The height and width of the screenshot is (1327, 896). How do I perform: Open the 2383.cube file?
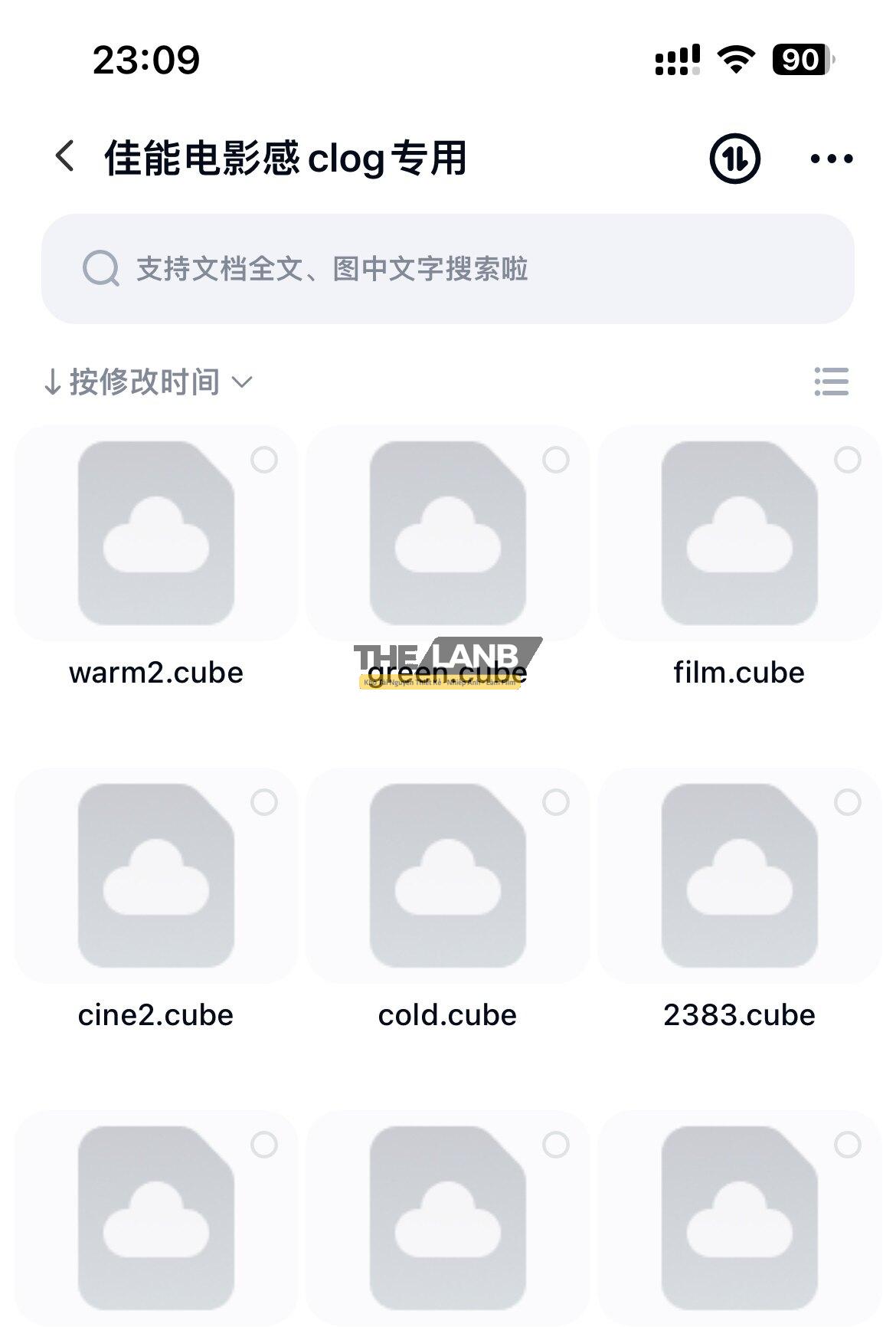tap(739, 876)
